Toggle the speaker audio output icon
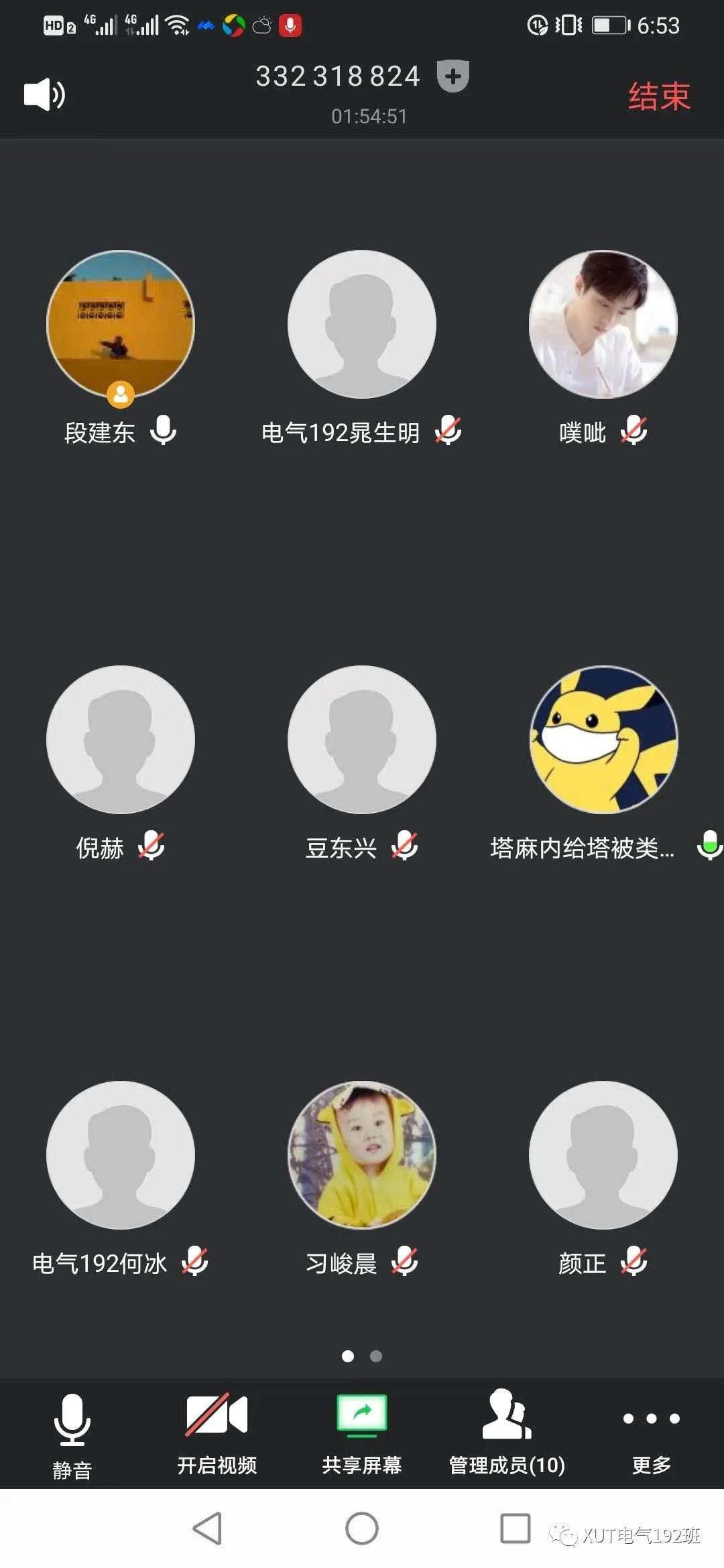 (x=44, y=94)
